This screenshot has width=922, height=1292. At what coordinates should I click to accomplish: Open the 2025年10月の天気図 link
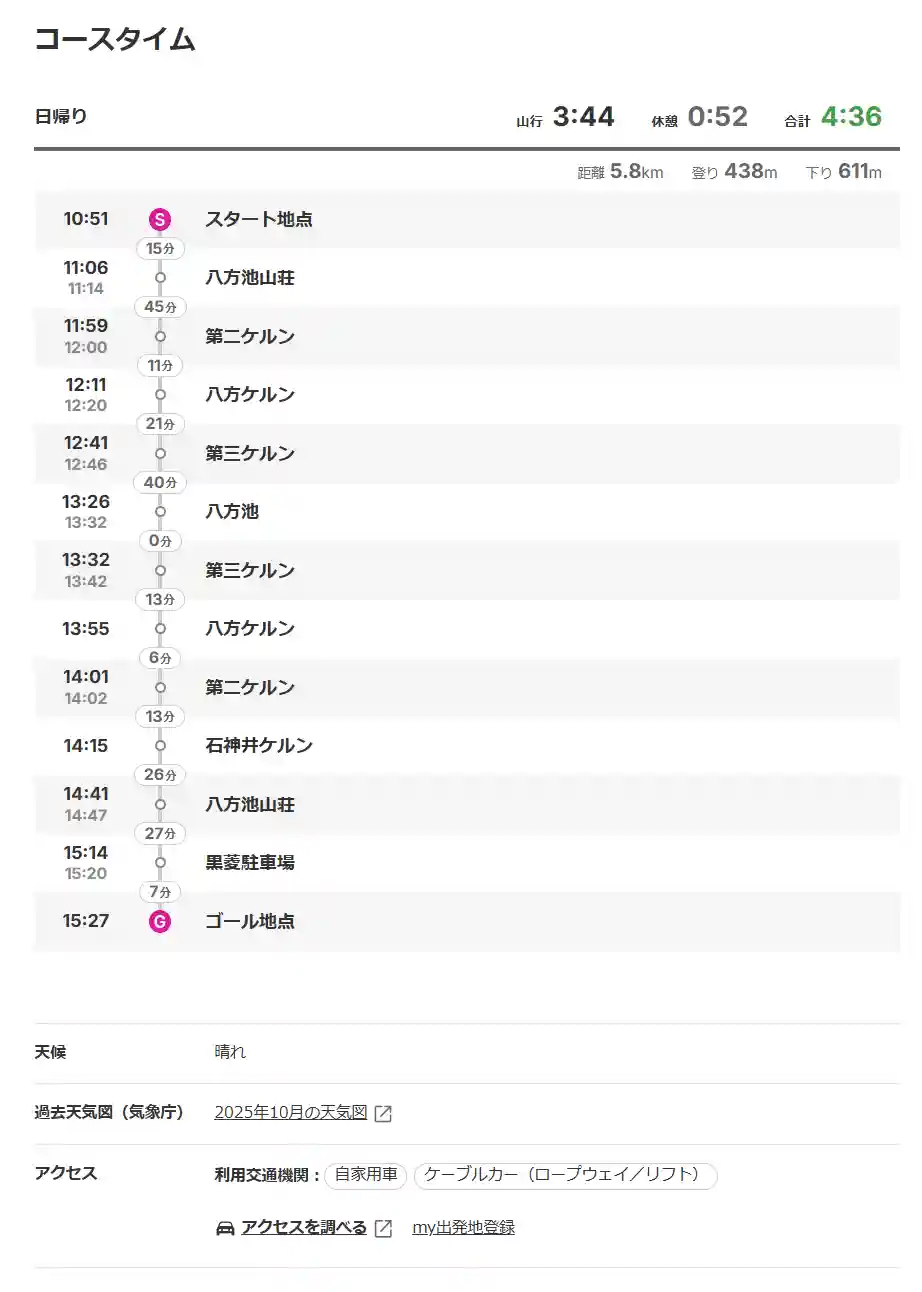[291, 1112]
